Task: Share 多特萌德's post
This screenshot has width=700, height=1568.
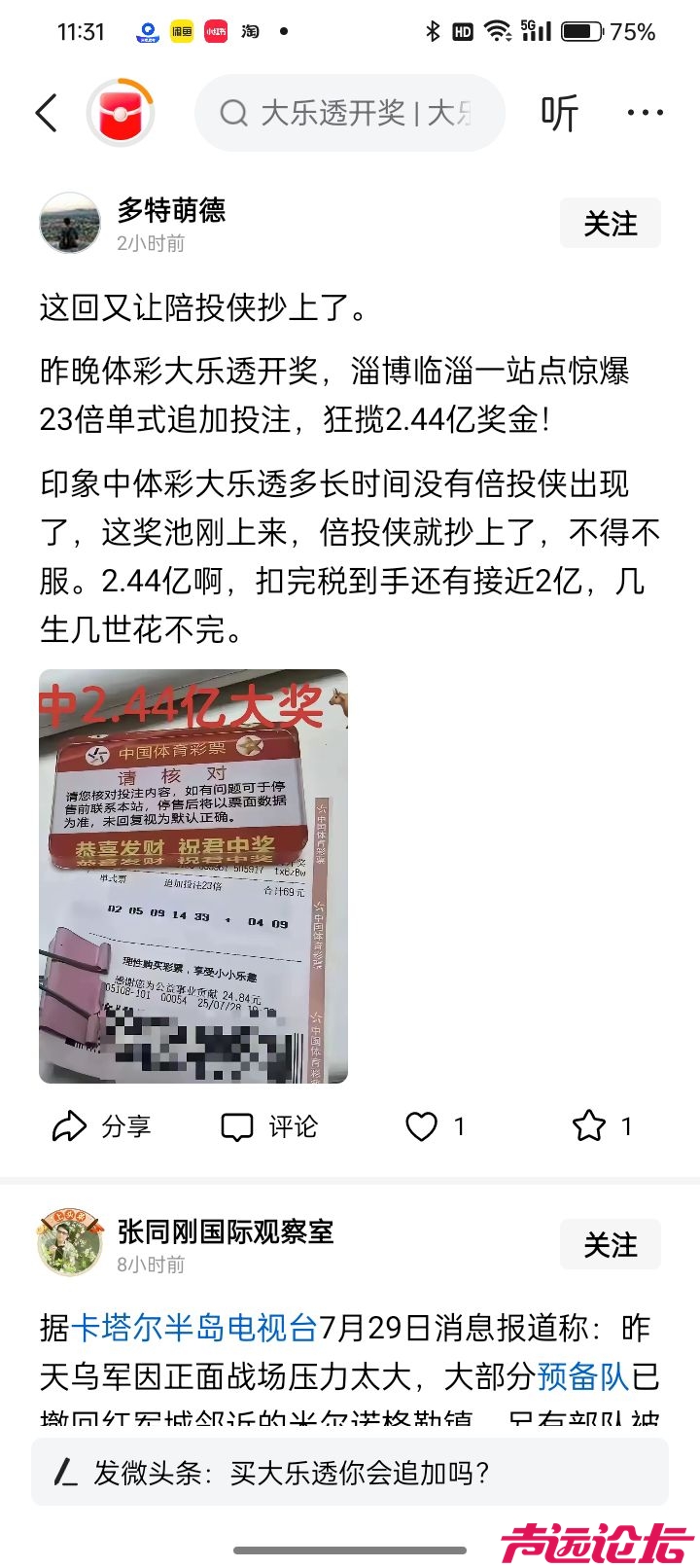Action: point(101,1126)
